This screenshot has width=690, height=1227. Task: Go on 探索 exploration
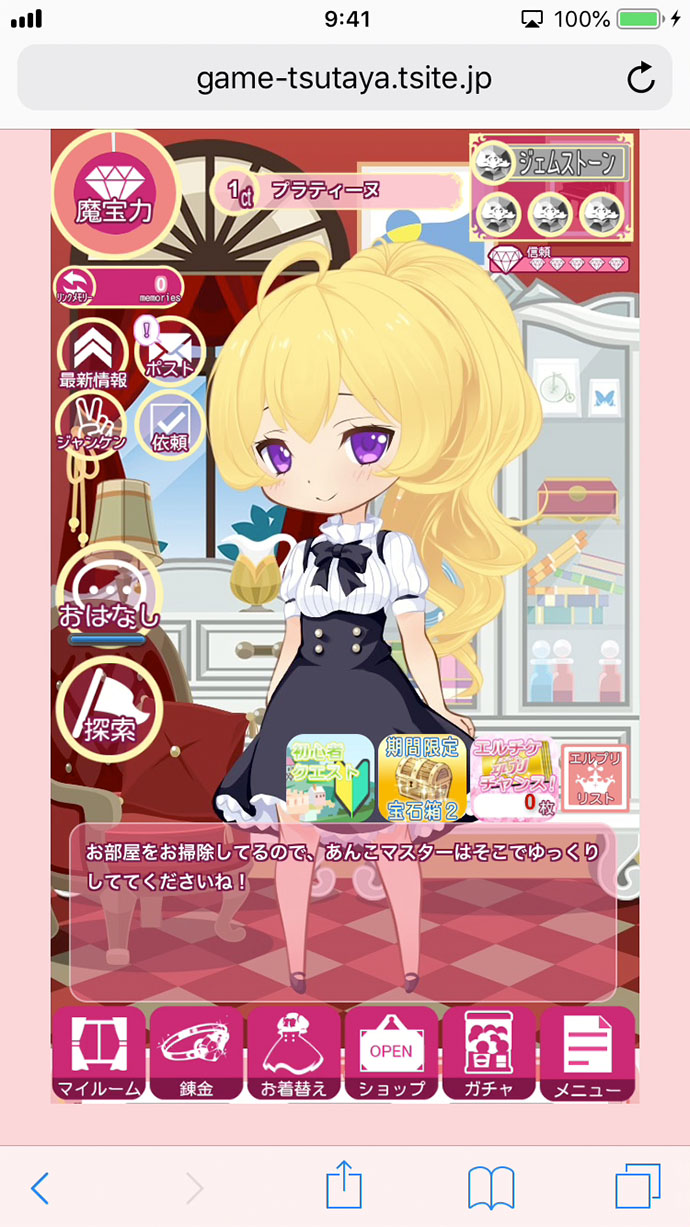[109, 709]
